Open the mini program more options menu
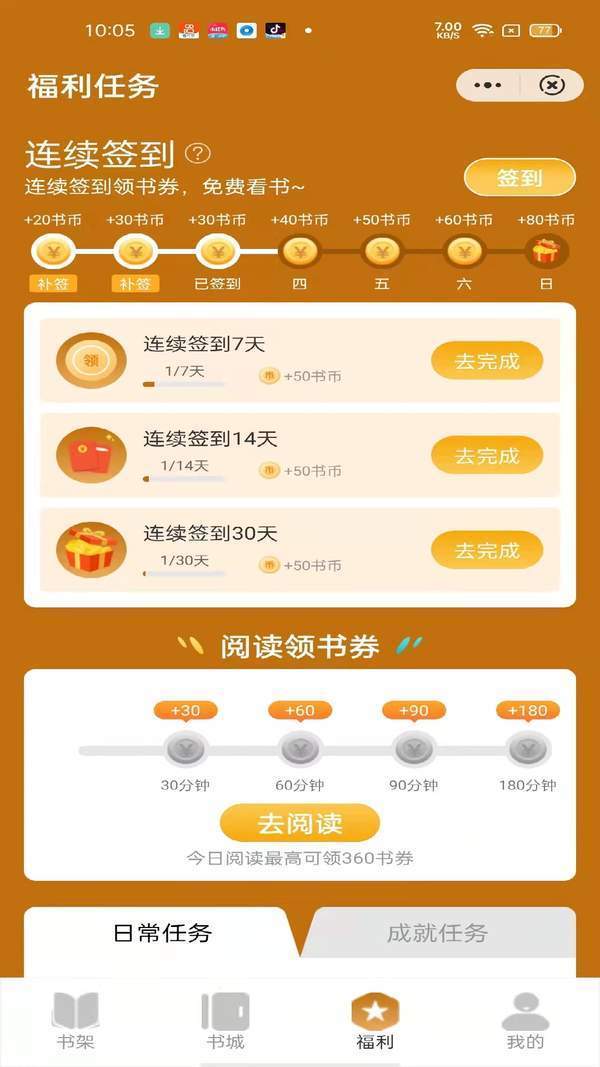The width and height of the screenshot is (600, 1067). [487, 85]
